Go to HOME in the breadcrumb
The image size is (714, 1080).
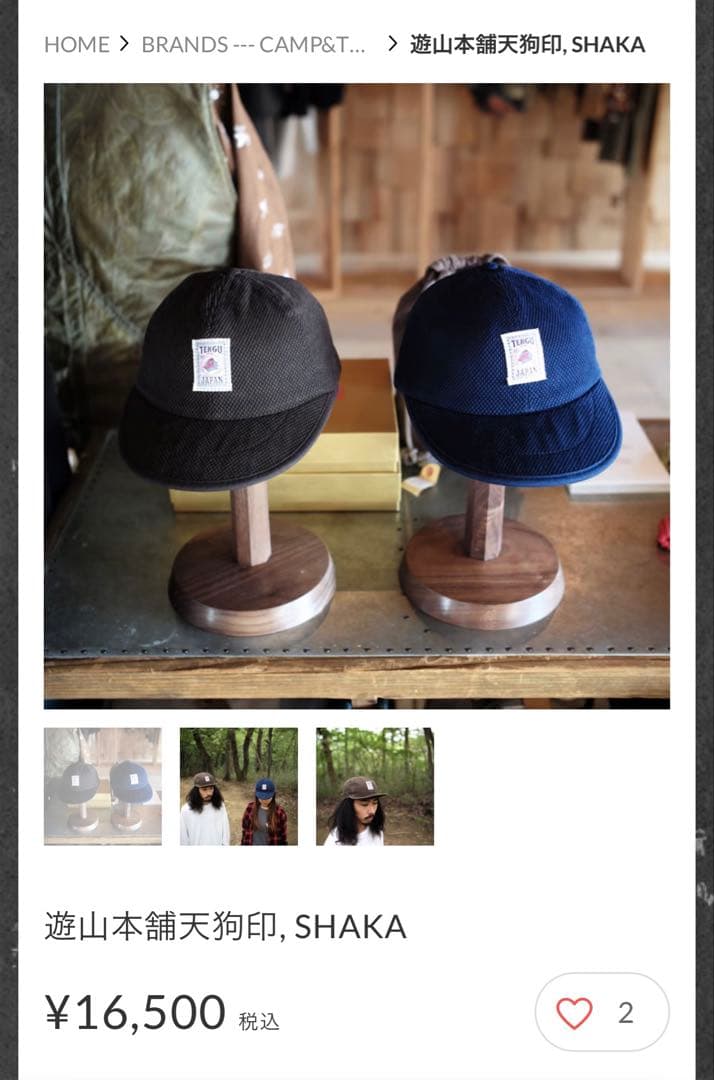click(x=76, y=45)
